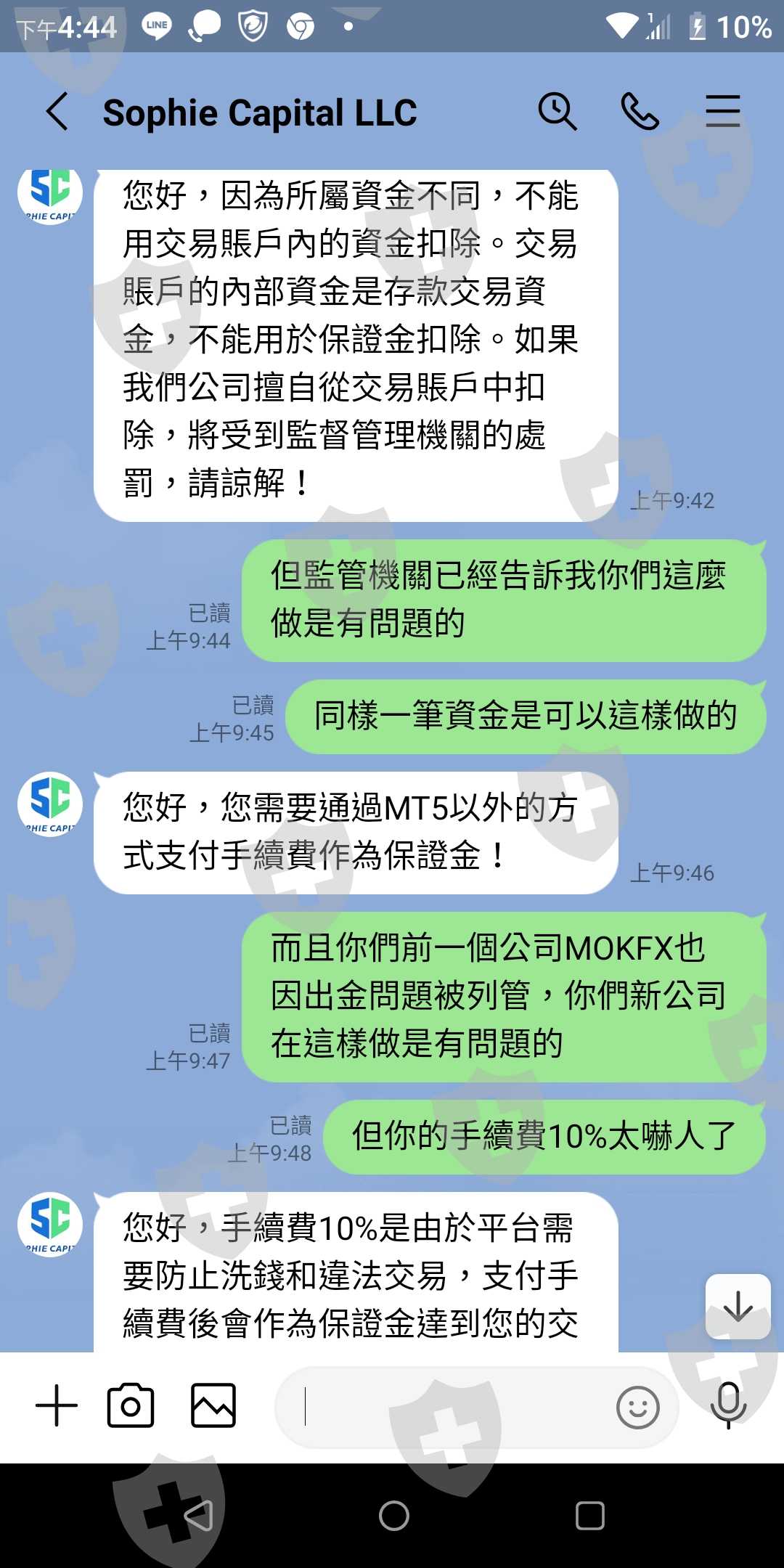
Task: Open the plus attachment options
Action: tap(57, 1405)
